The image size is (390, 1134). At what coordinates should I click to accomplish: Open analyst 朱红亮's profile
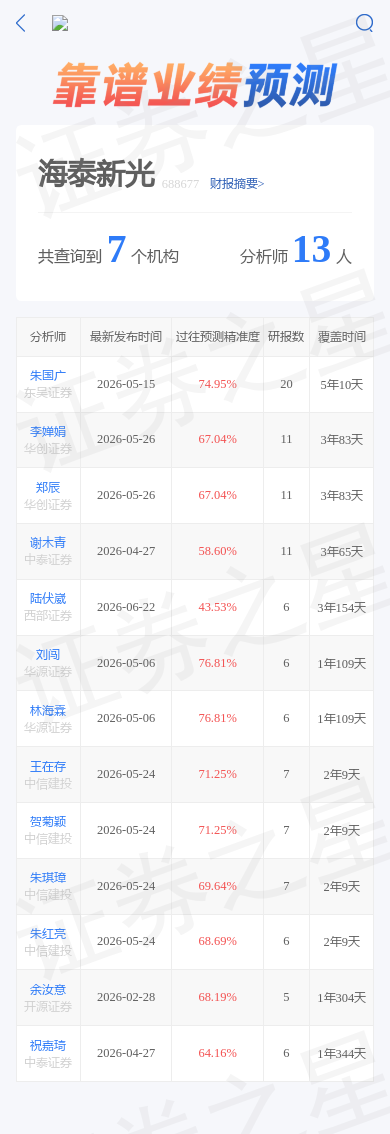pyautogui.click(x=48, y=933)
